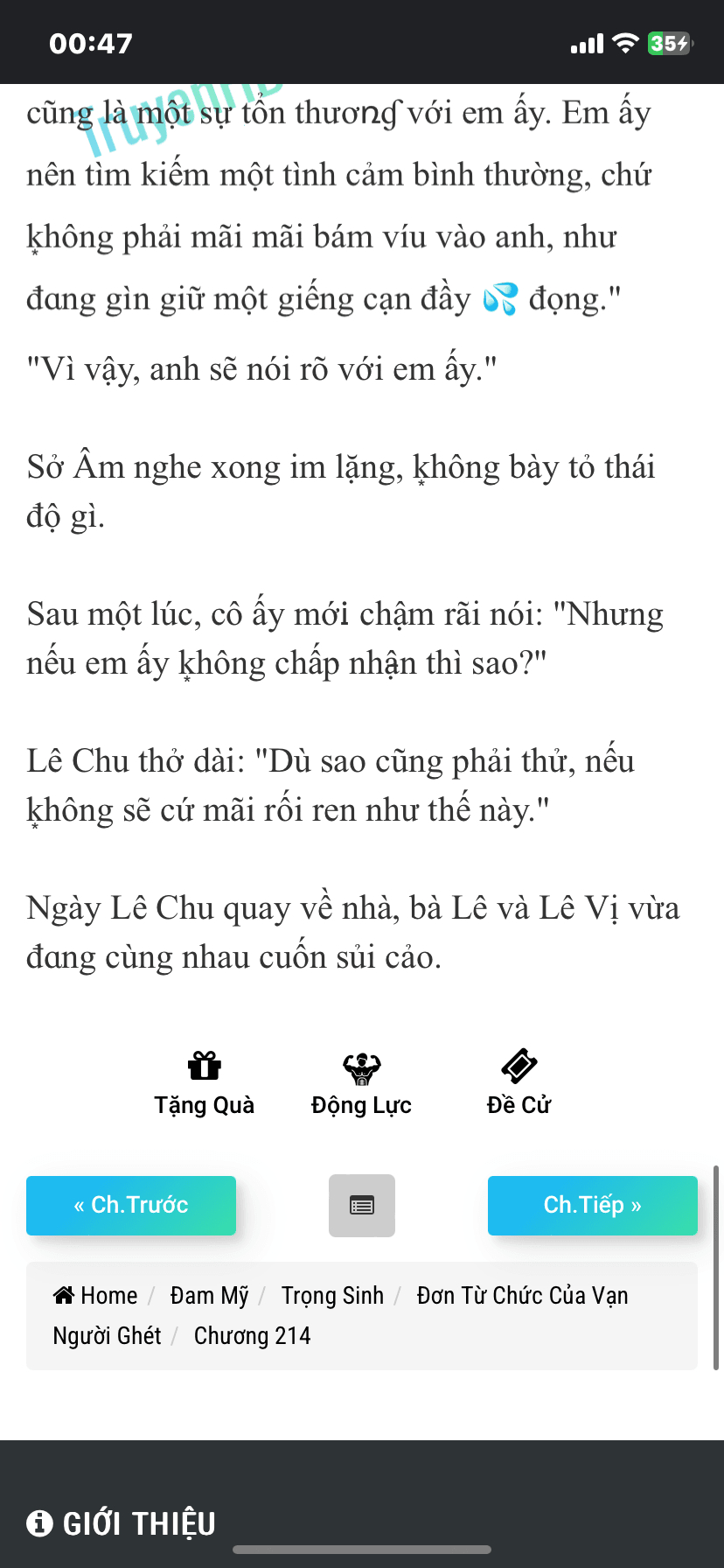Open the Đam Mỹ category link
Viewport: 724px width, 1568px height.
210,1295
